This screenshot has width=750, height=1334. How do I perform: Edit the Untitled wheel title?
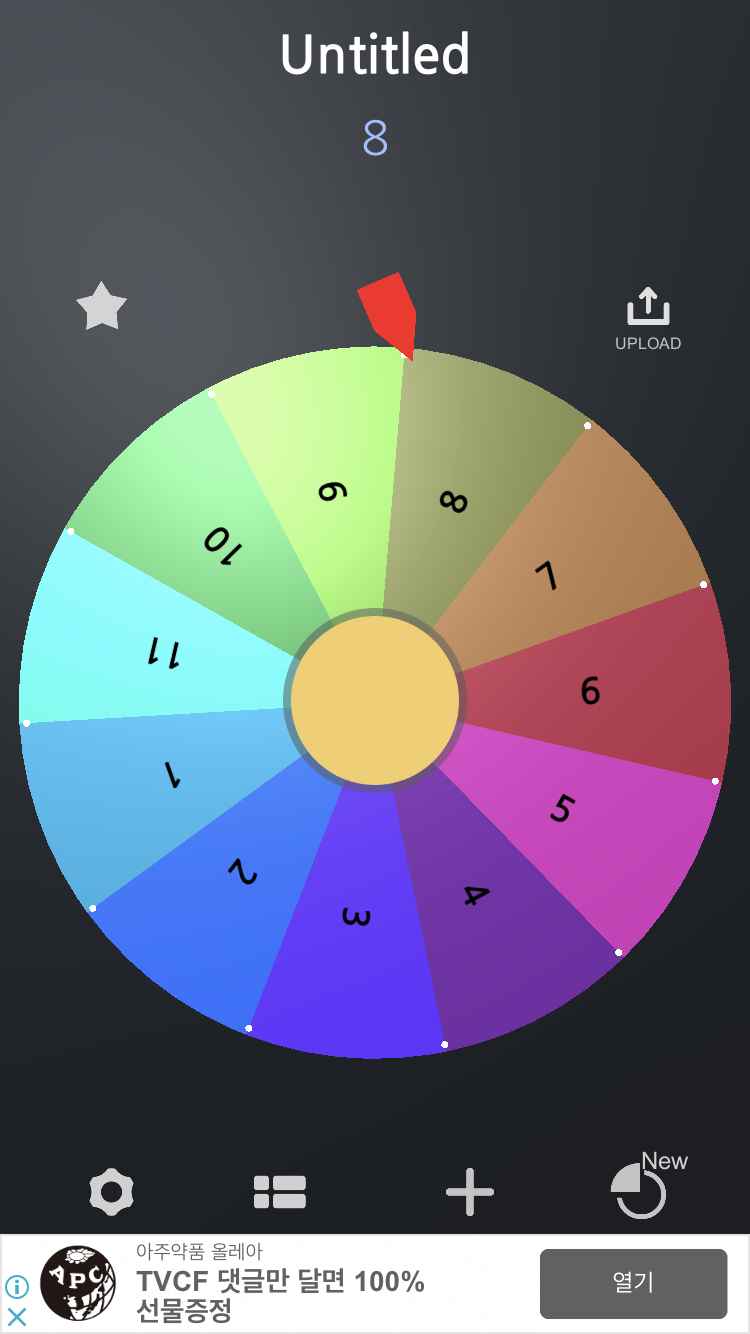[x=375, y=55]
